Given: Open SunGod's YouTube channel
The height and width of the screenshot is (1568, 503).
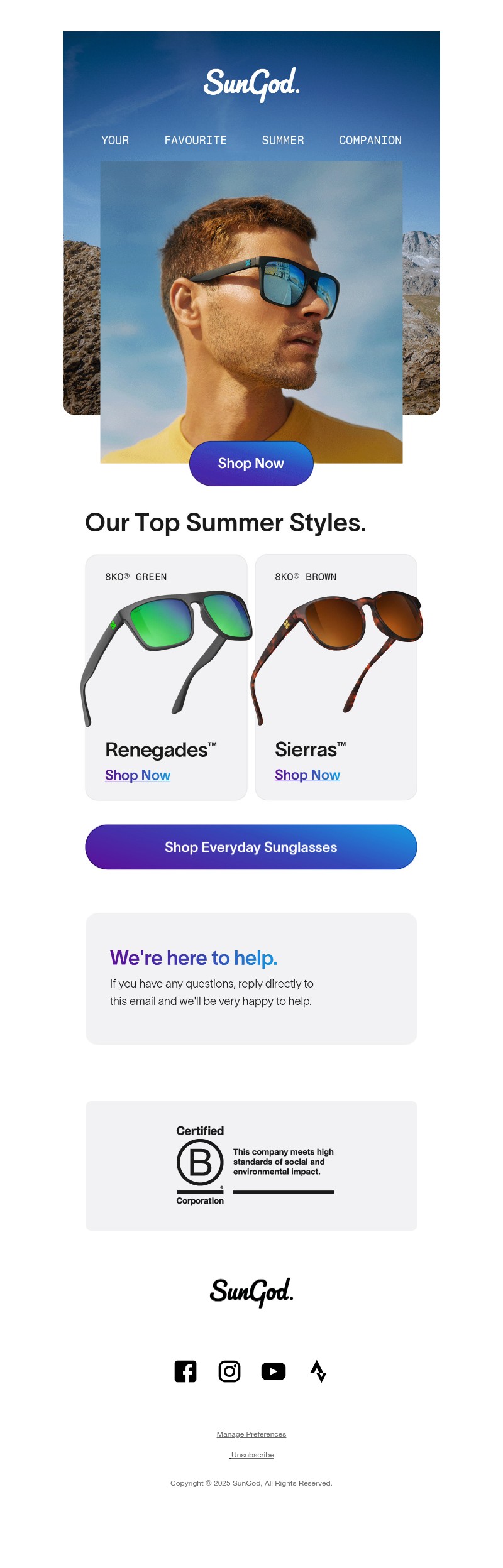Looking at the screenshot, I should pos(274,1371).
